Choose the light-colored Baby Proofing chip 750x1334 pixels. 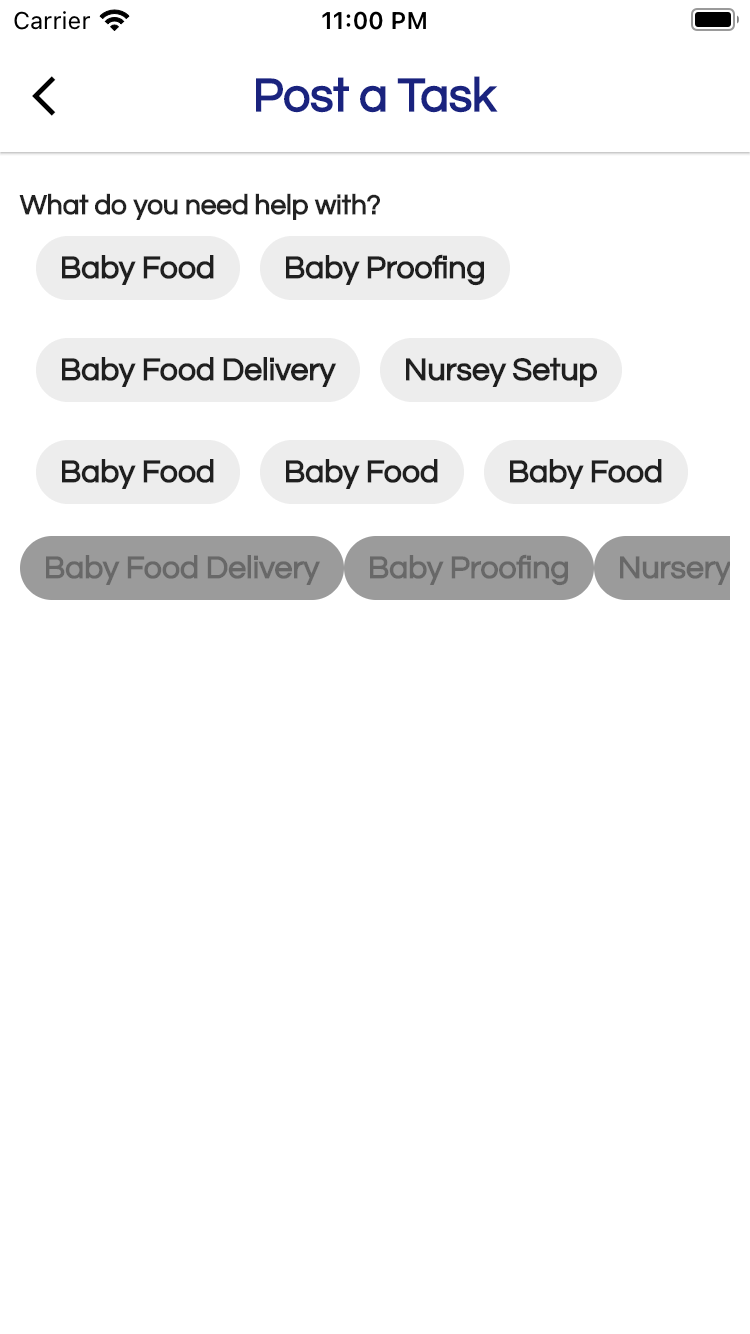click(384, 268)
